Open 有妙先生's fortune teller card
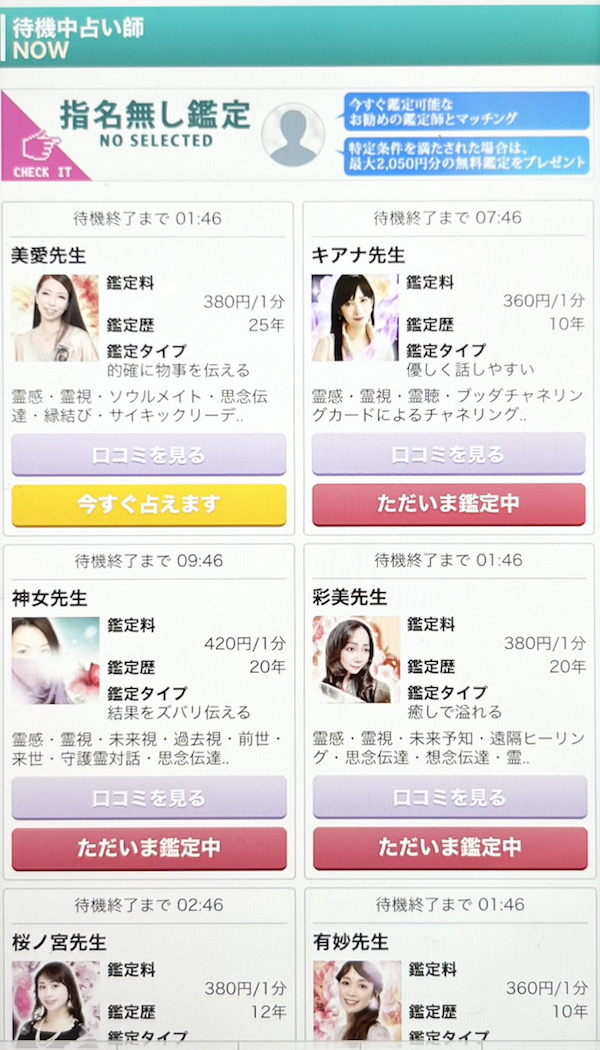Viewport: 600px width, 1050px height. [449, 965]
